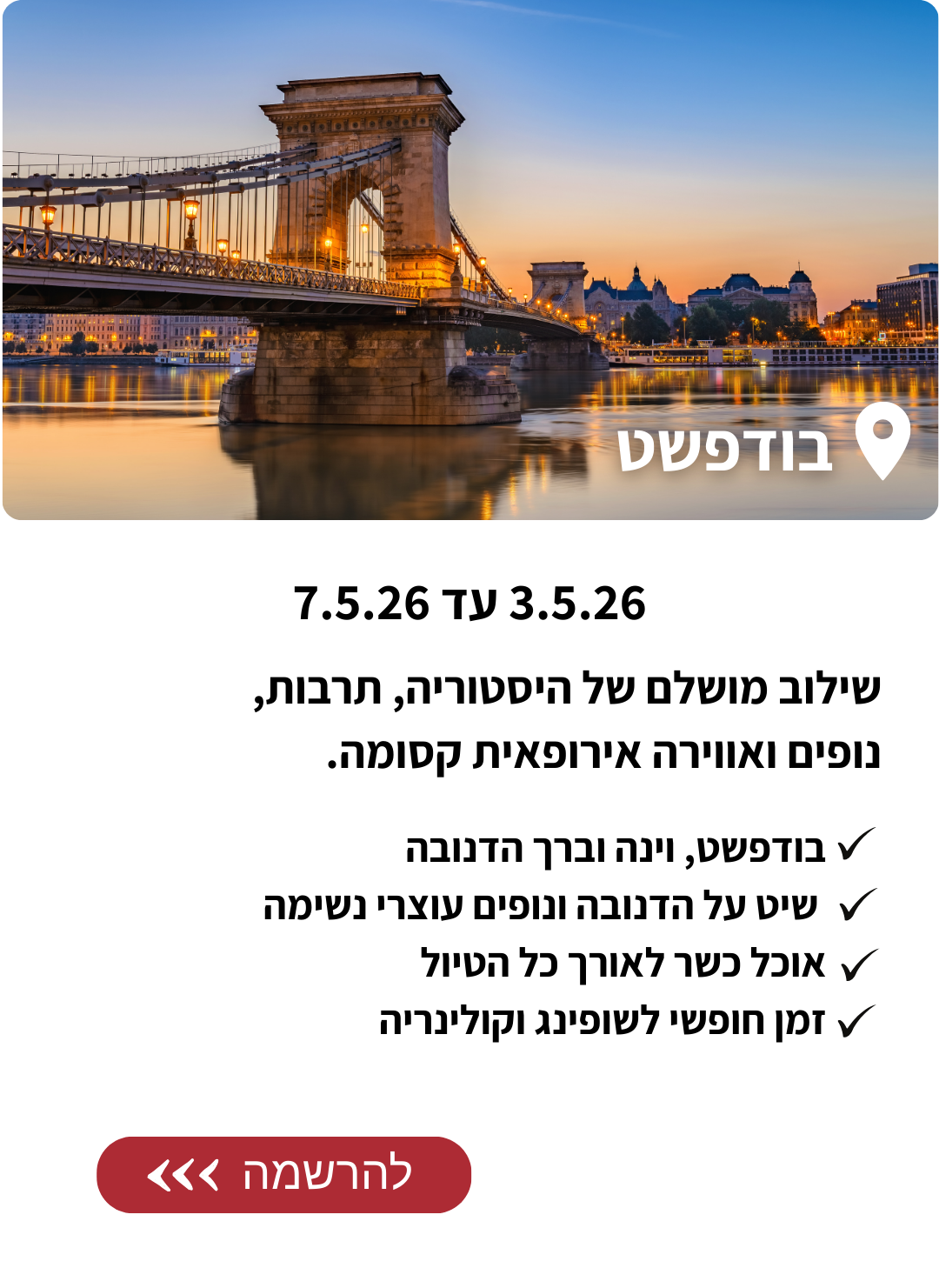Click the Budapest bridge photo
Viewport: 939px width, 1288px height.
[469, 261]
